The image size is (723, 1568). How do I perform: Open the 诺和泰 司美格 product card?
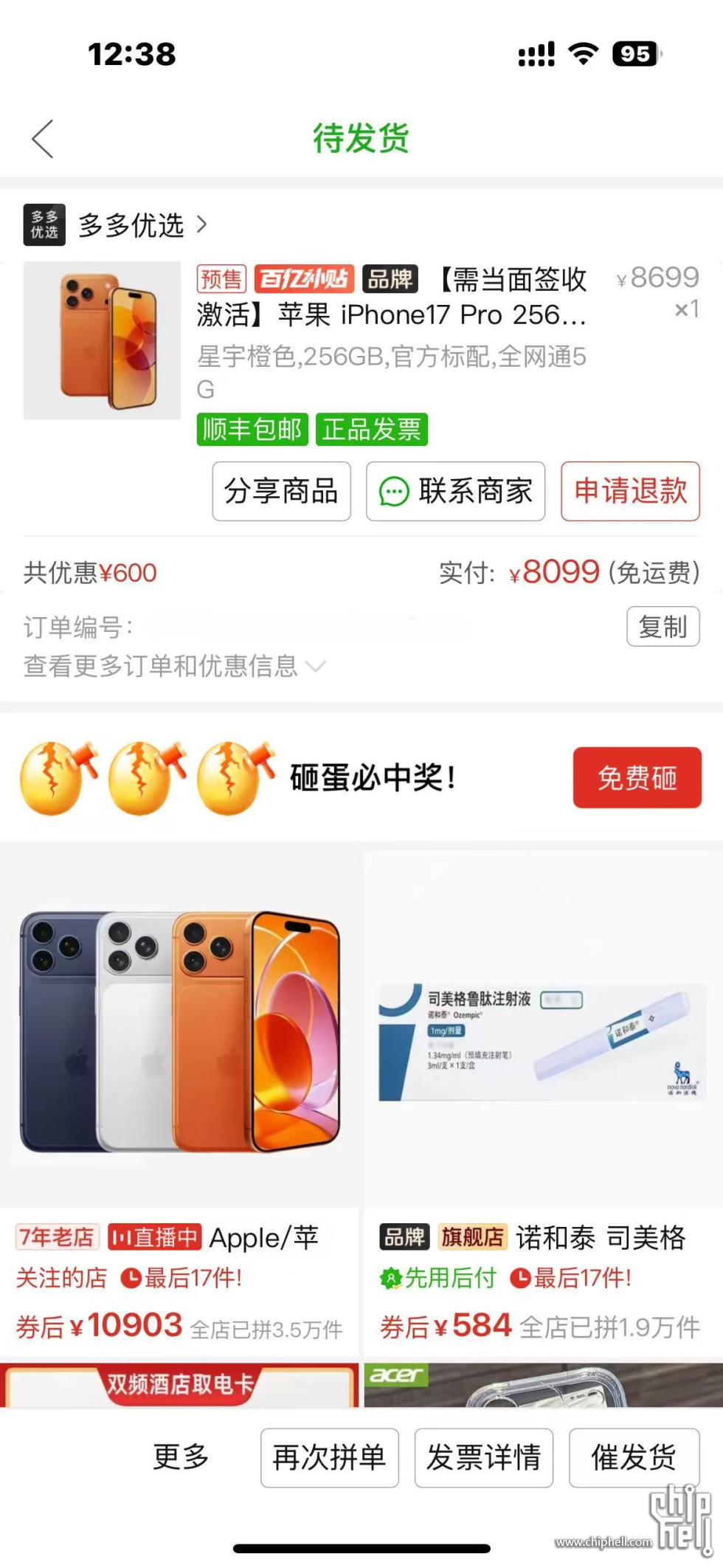point(542,1107)
